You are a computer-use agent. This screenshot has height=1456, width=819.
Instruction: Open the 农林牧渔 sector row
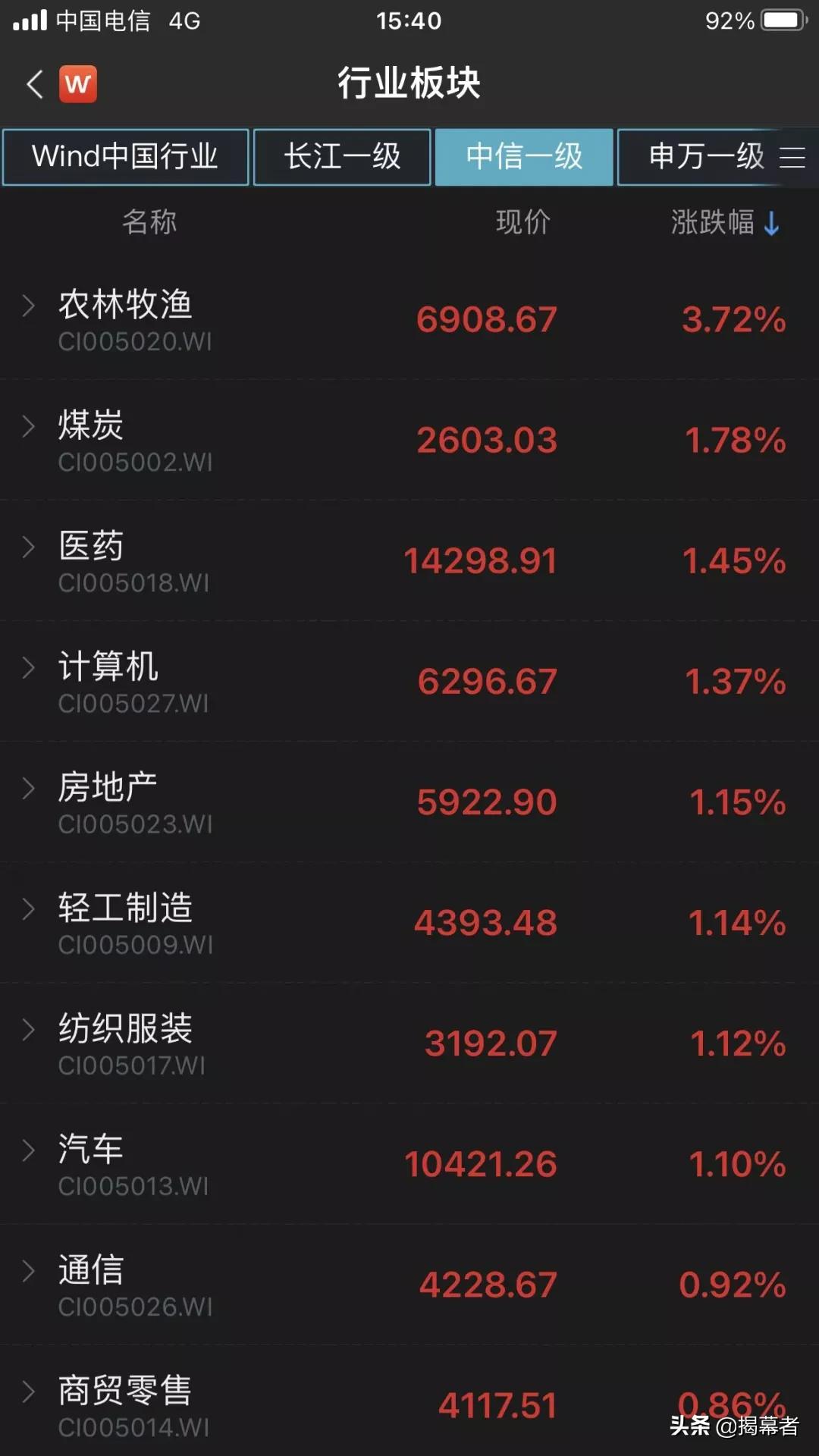click(409, 319)
